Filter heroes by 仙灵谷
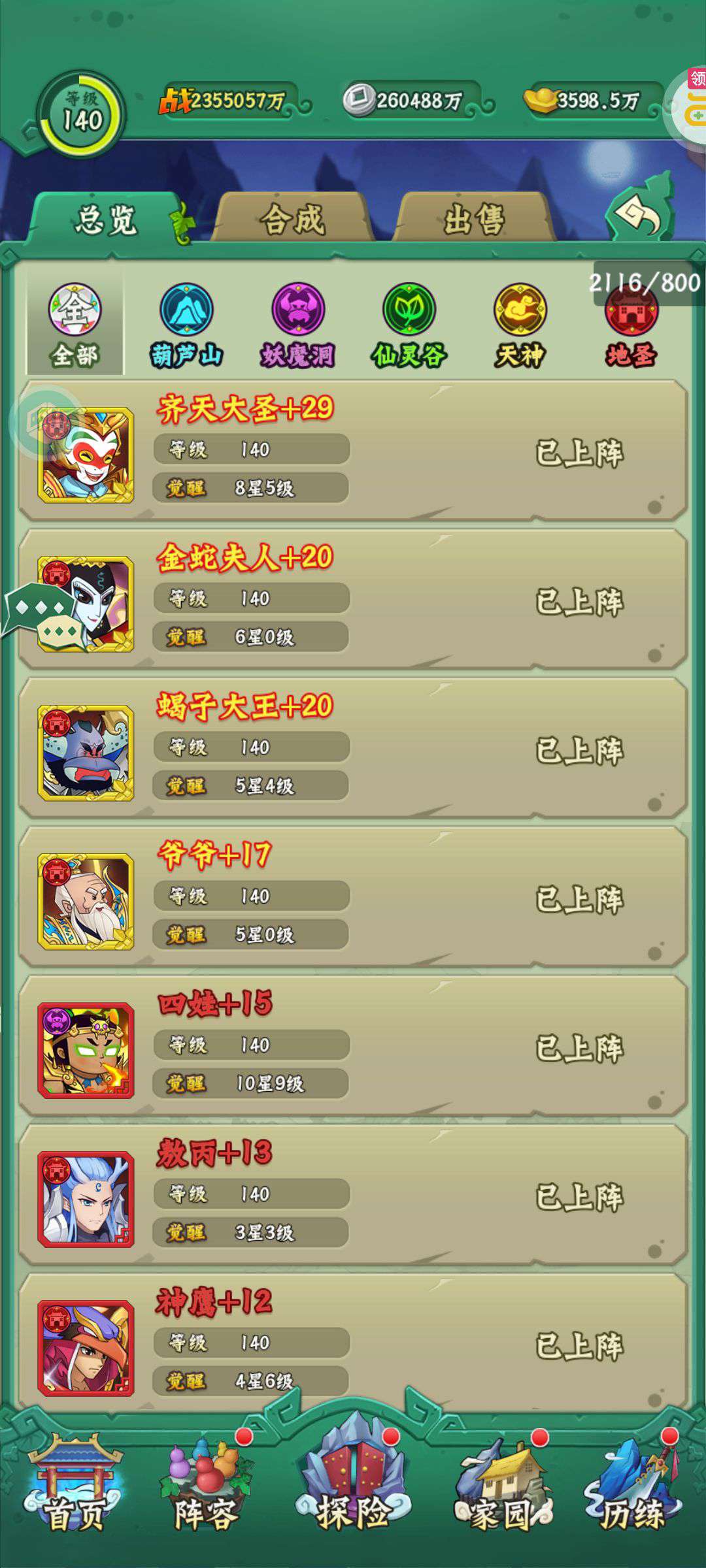This screenshot has height=1568, width=706. tap(409, 324)
